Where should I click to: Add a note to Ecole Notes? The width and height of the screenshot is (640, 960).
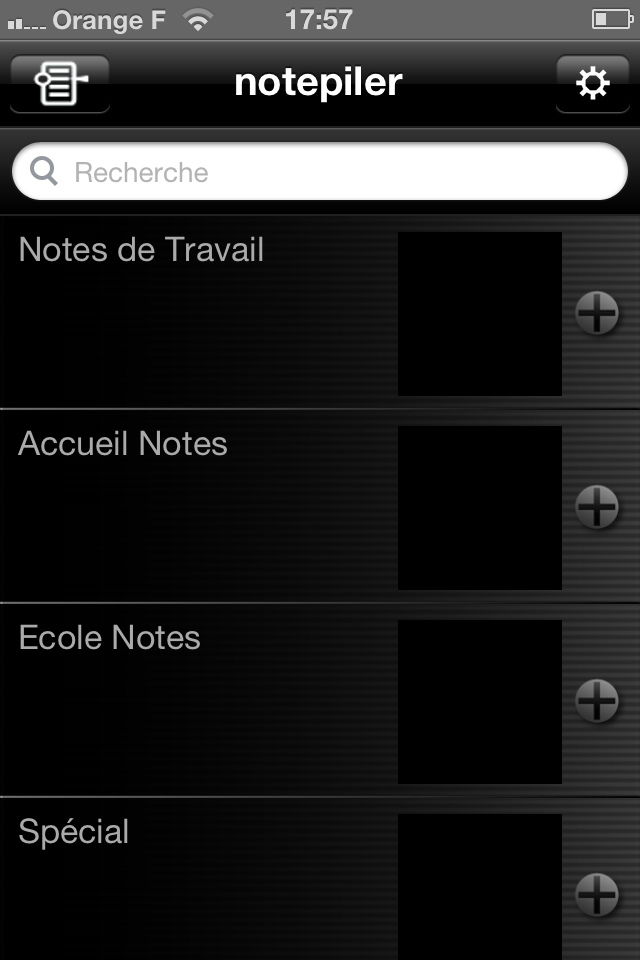click(x=597, y=701)
